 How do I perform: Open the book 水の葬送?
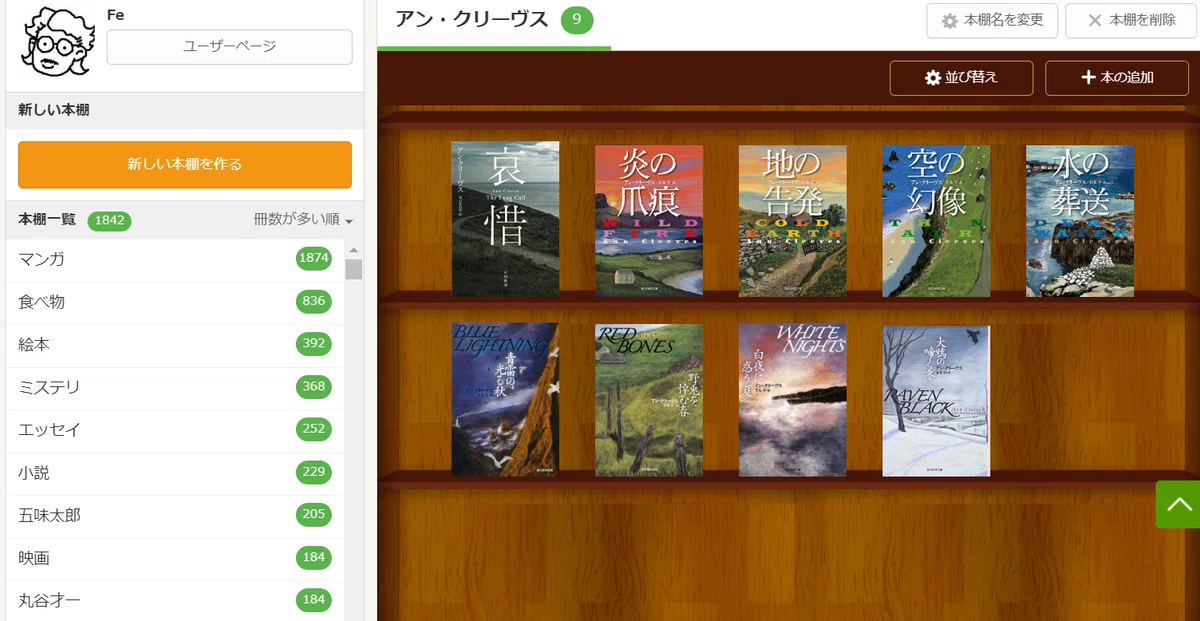click(1080, 221)
